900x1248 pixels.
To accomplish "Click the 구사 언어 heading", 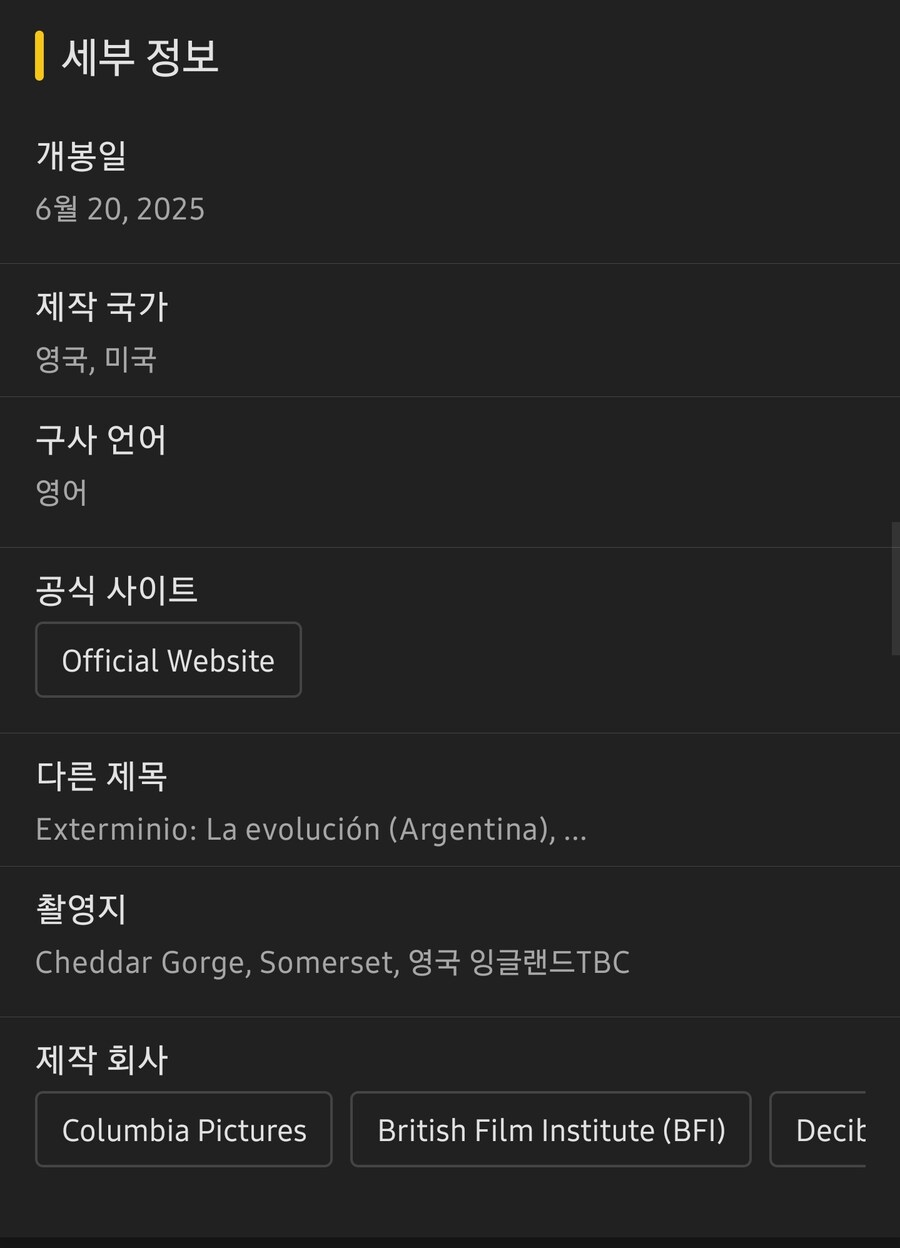I will (x=100, y=439).
